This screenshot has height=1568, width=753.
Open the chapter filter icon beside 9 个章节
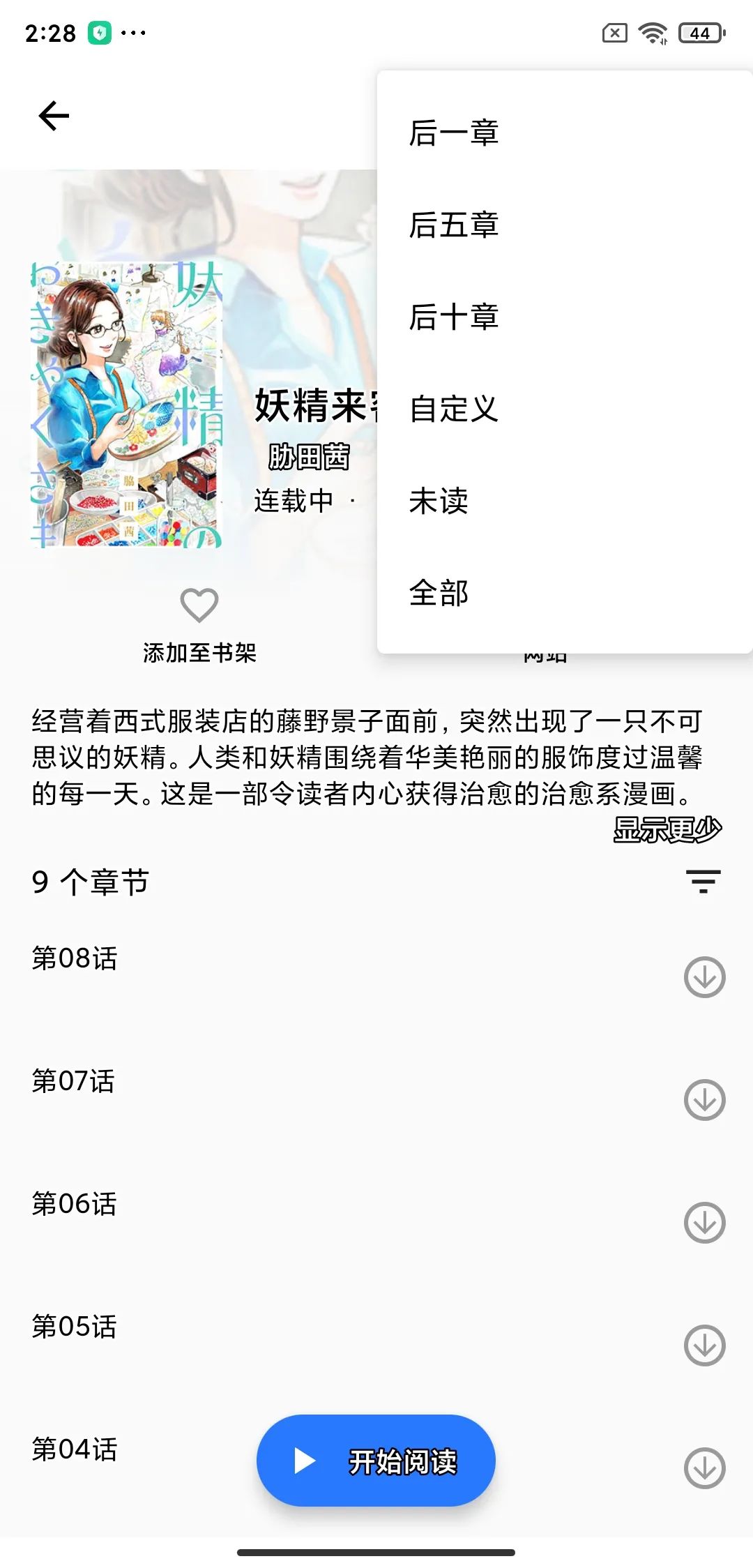click(702, 881)
